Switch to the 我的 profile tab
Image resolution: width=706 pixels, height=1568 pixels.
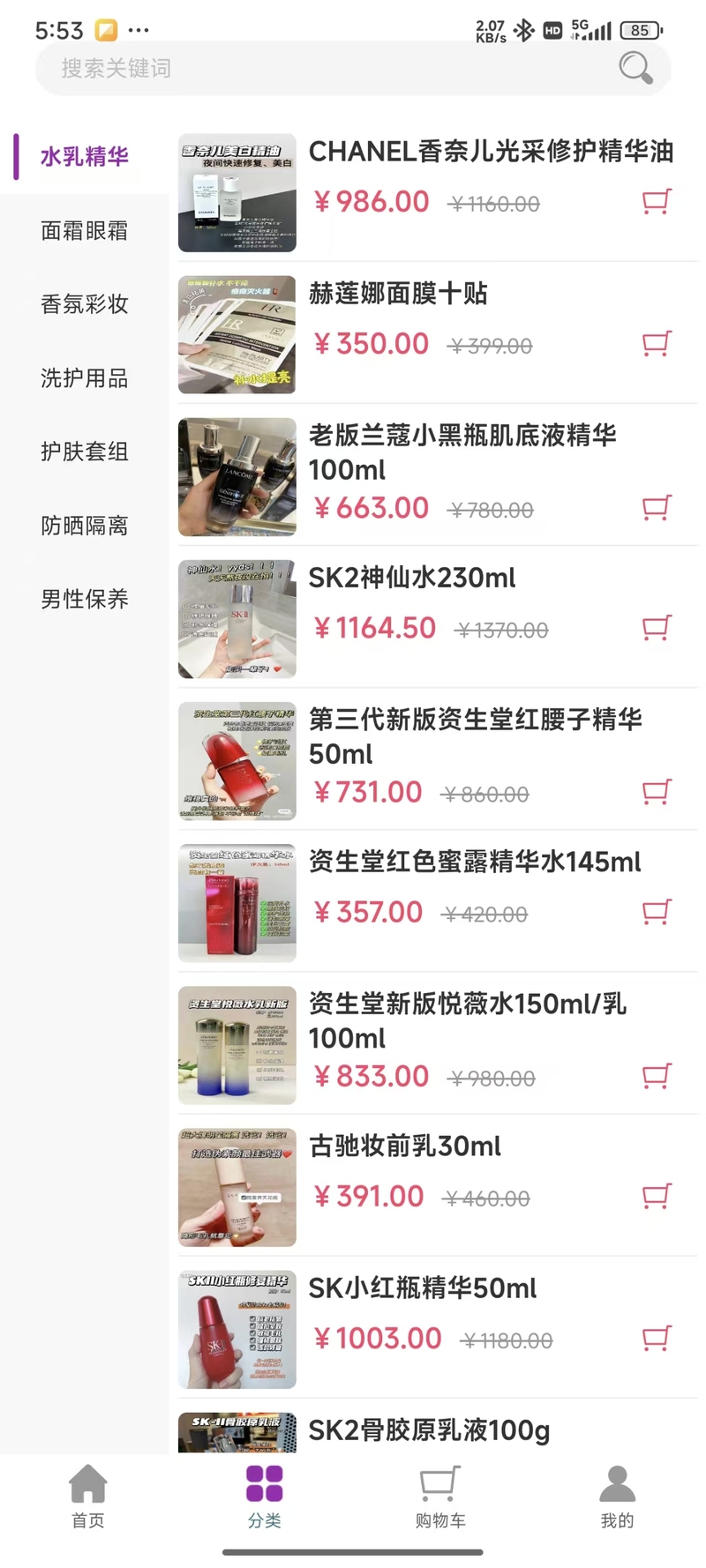click(x=617, y=1496)
